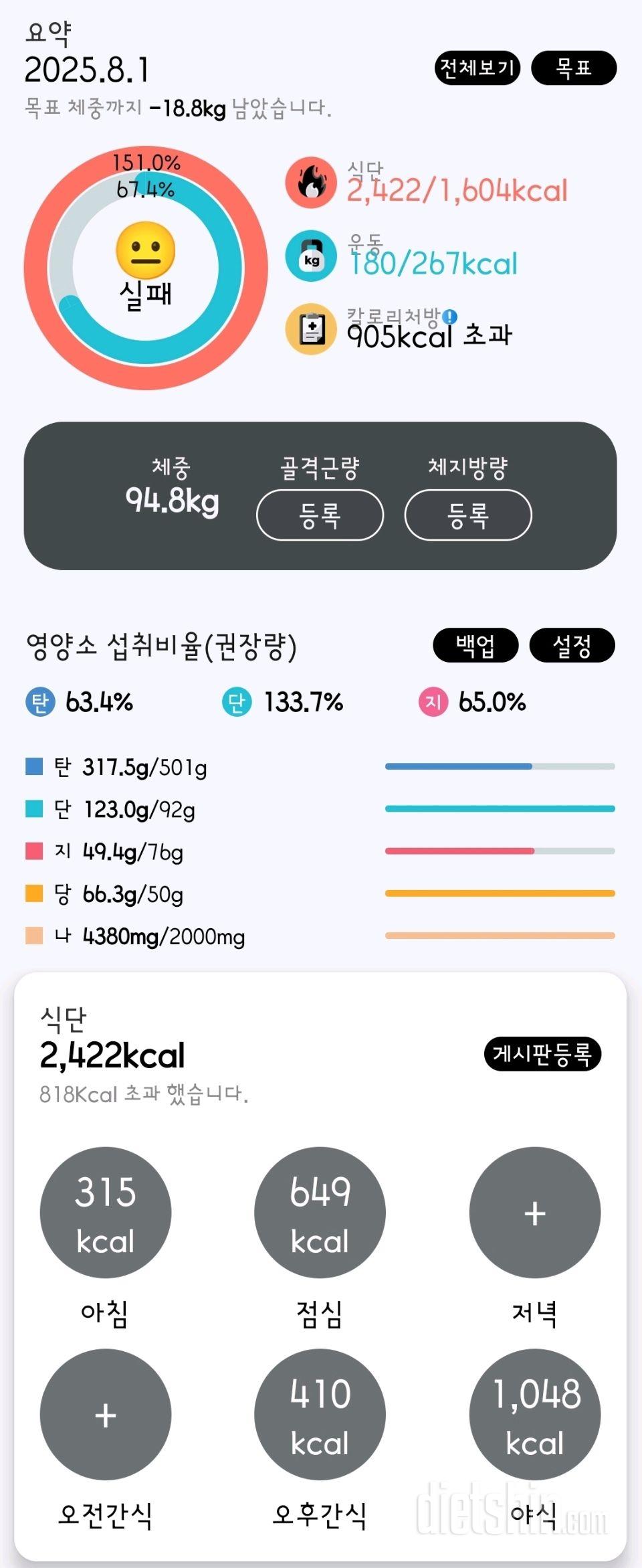Open the 야식 1,048 kcal entry

click(534, 1414)
